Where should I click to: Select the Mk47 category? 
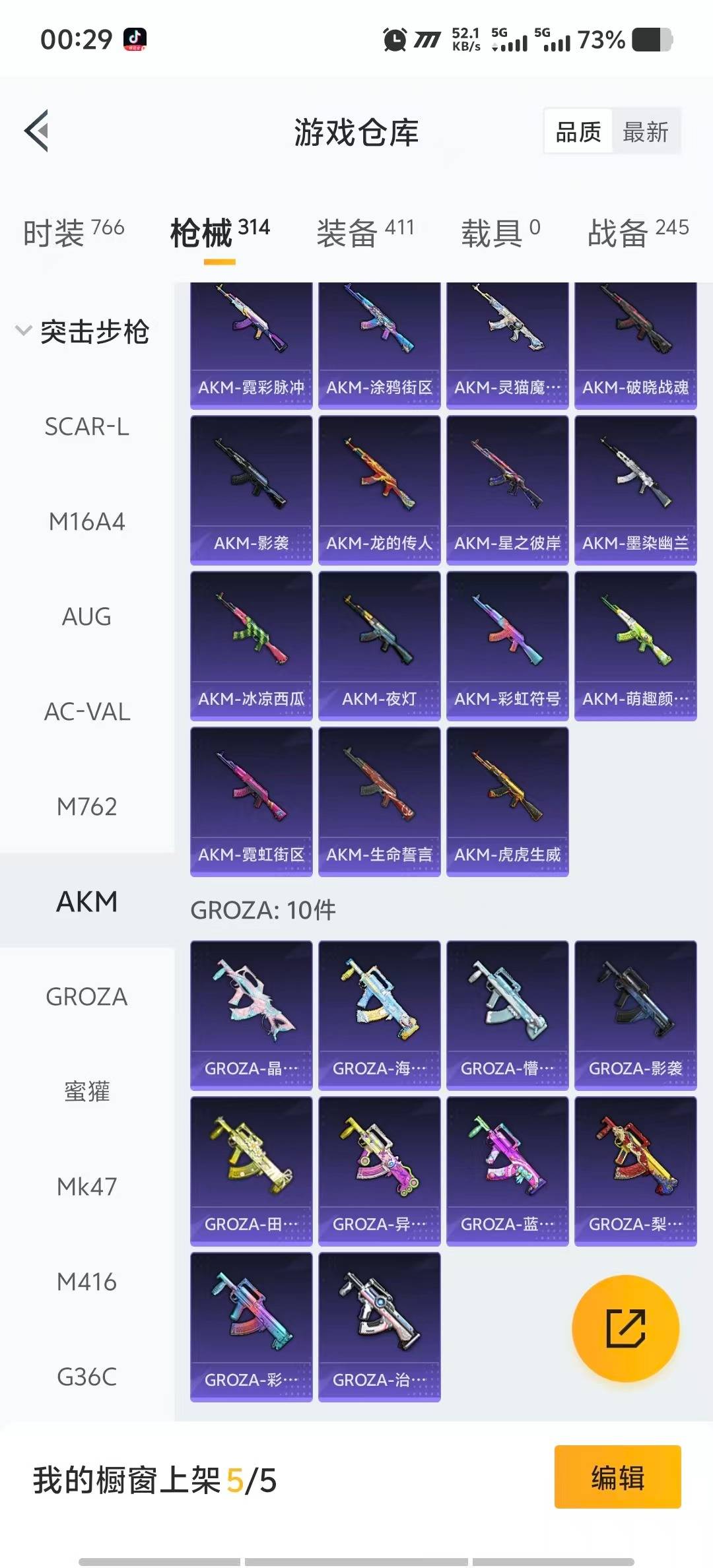click(86, 1186)
